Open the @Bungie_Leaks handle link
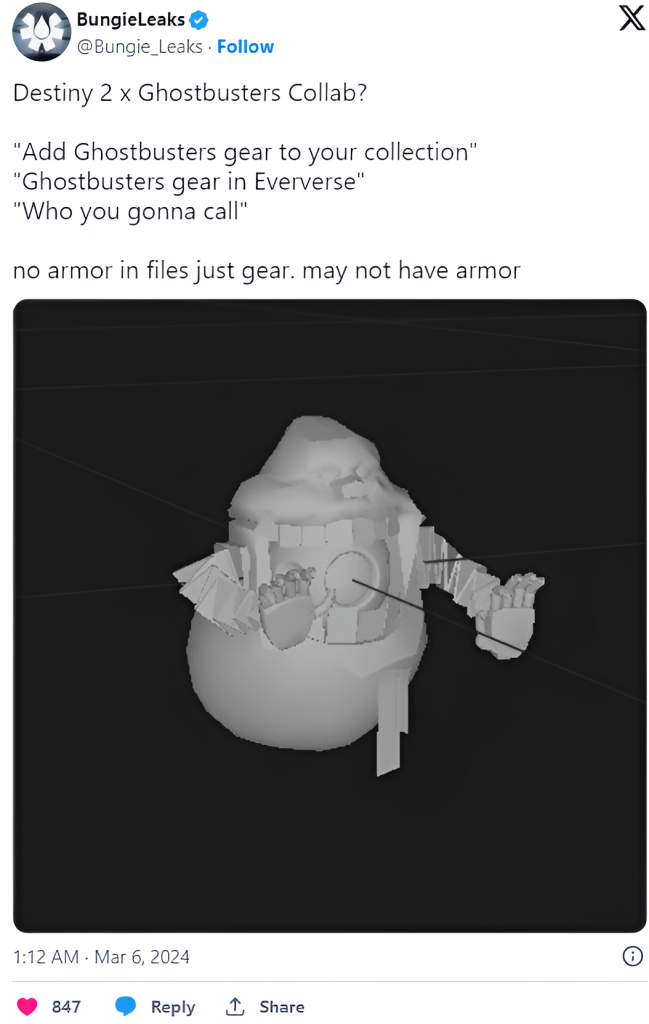 pyautogui.click(x=139, y=47)
